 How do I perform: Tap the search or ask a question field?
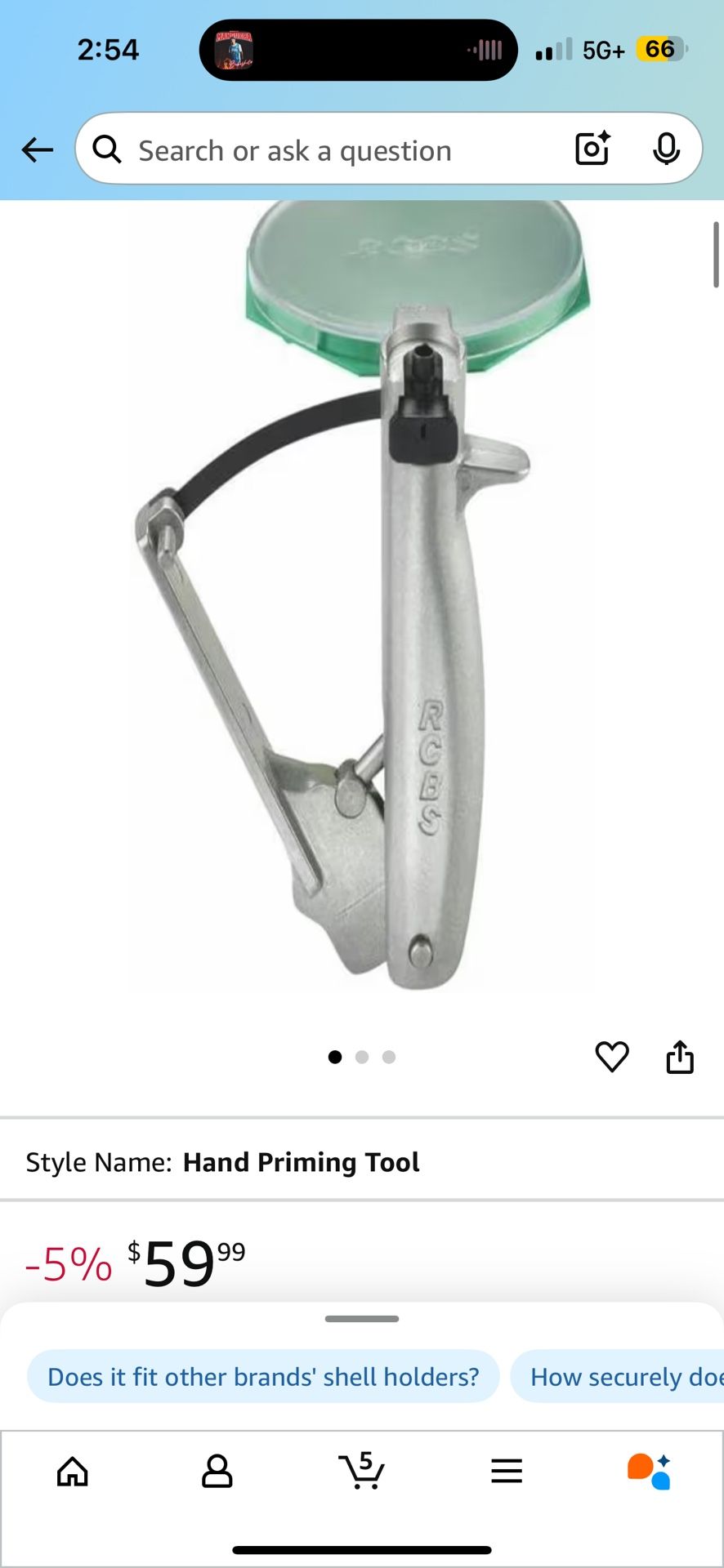[x=327, y=151]
